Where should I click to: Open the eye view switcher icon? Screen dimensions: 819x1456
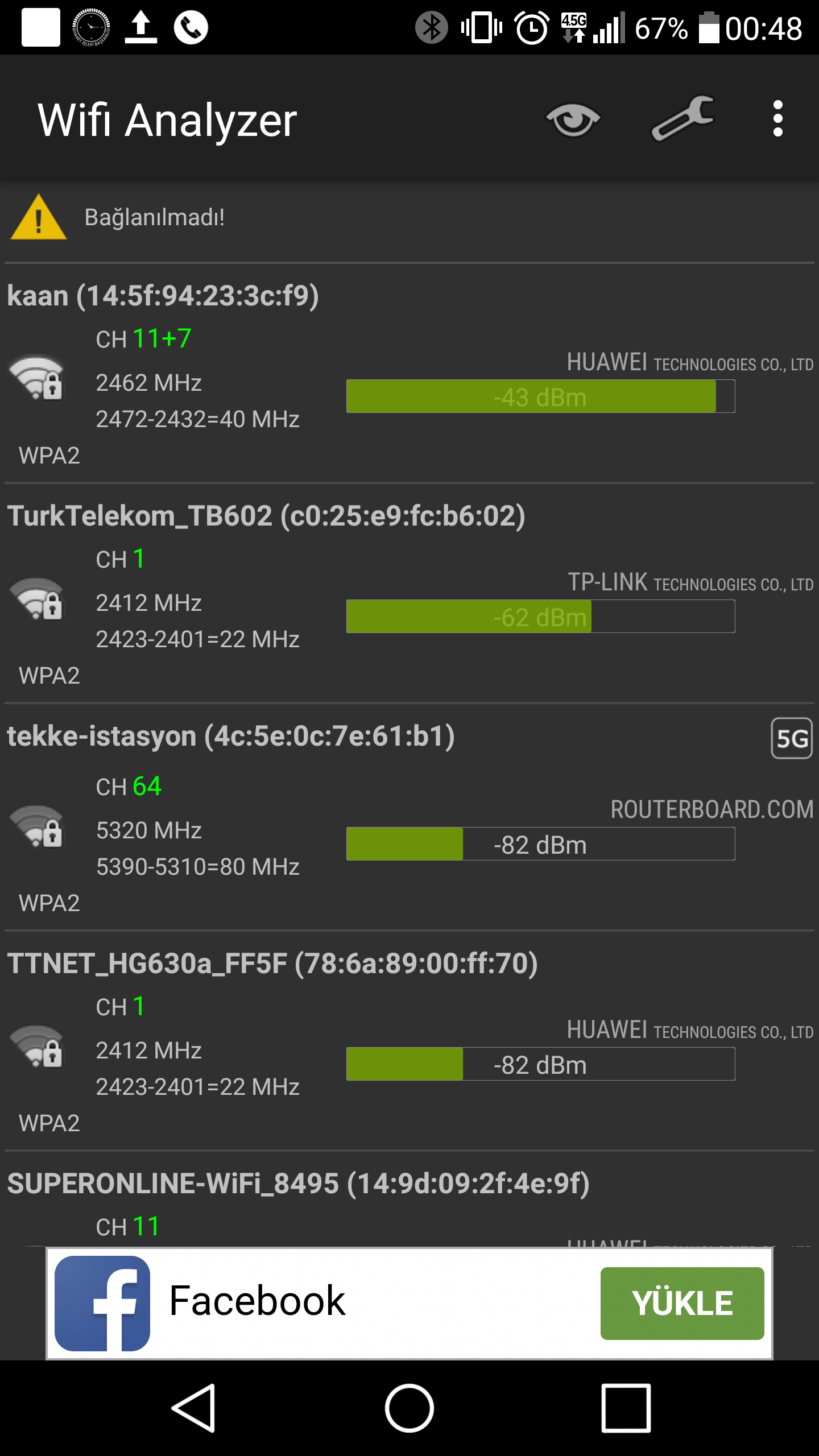573,119
